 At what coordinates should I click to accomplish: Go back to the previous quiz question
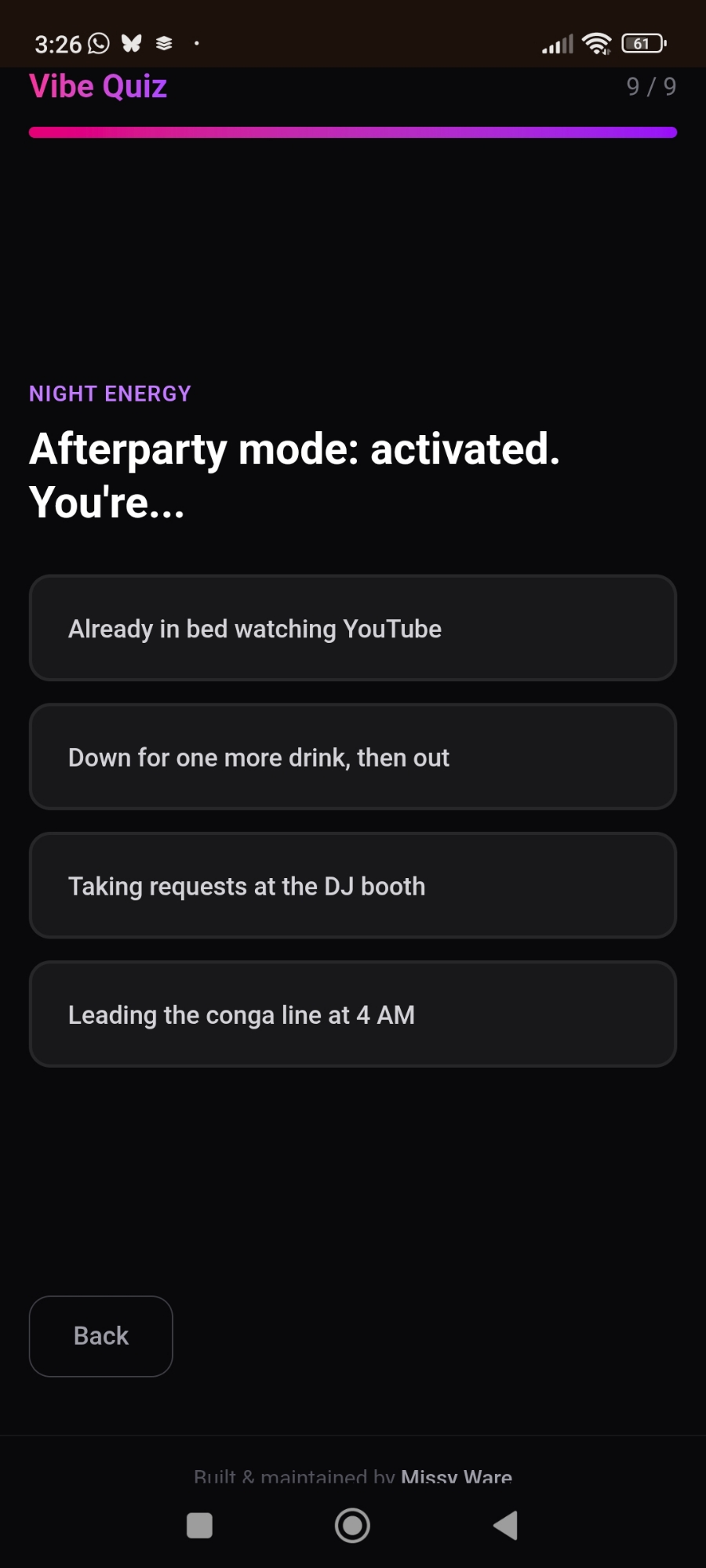point(100,1336)
